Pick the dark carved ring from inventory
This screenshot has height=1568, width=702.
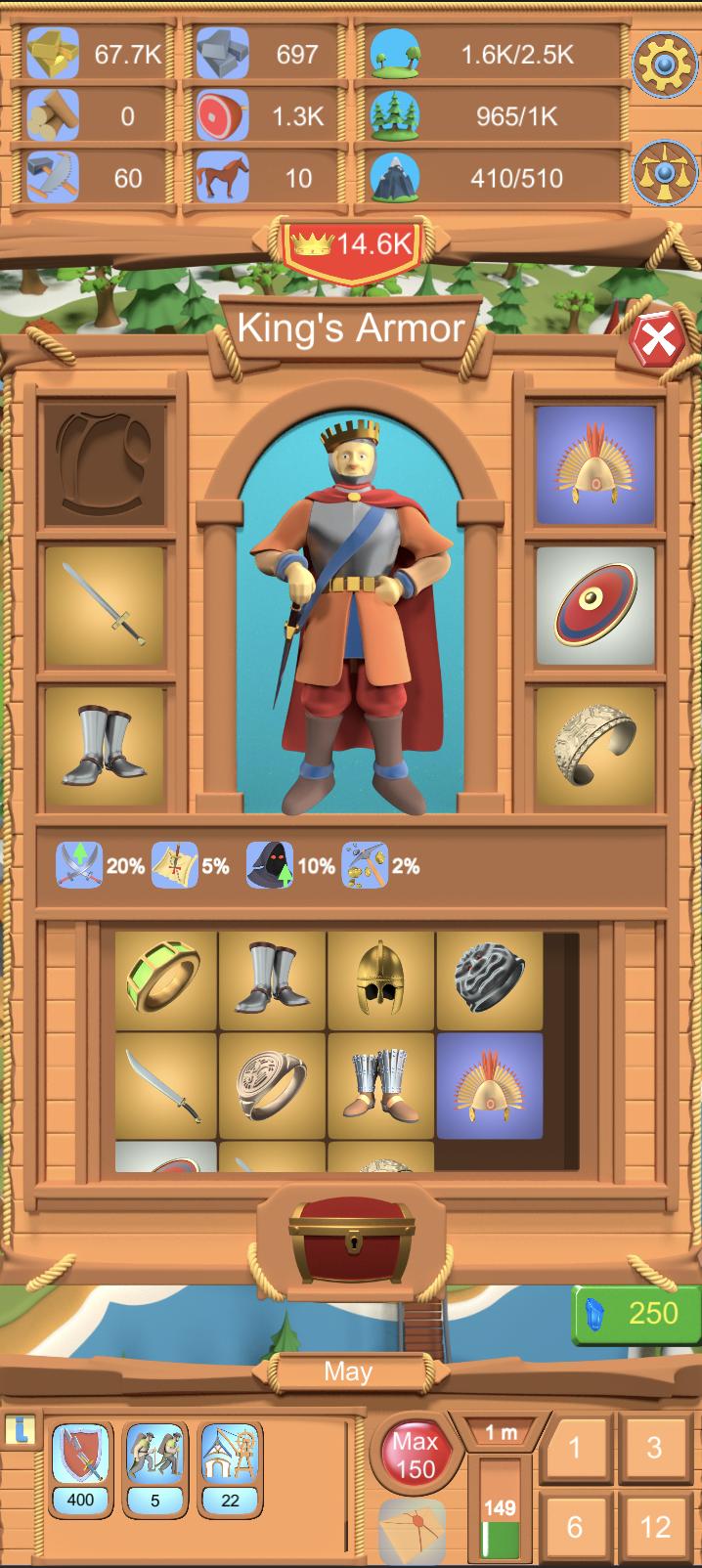point(489,980)
